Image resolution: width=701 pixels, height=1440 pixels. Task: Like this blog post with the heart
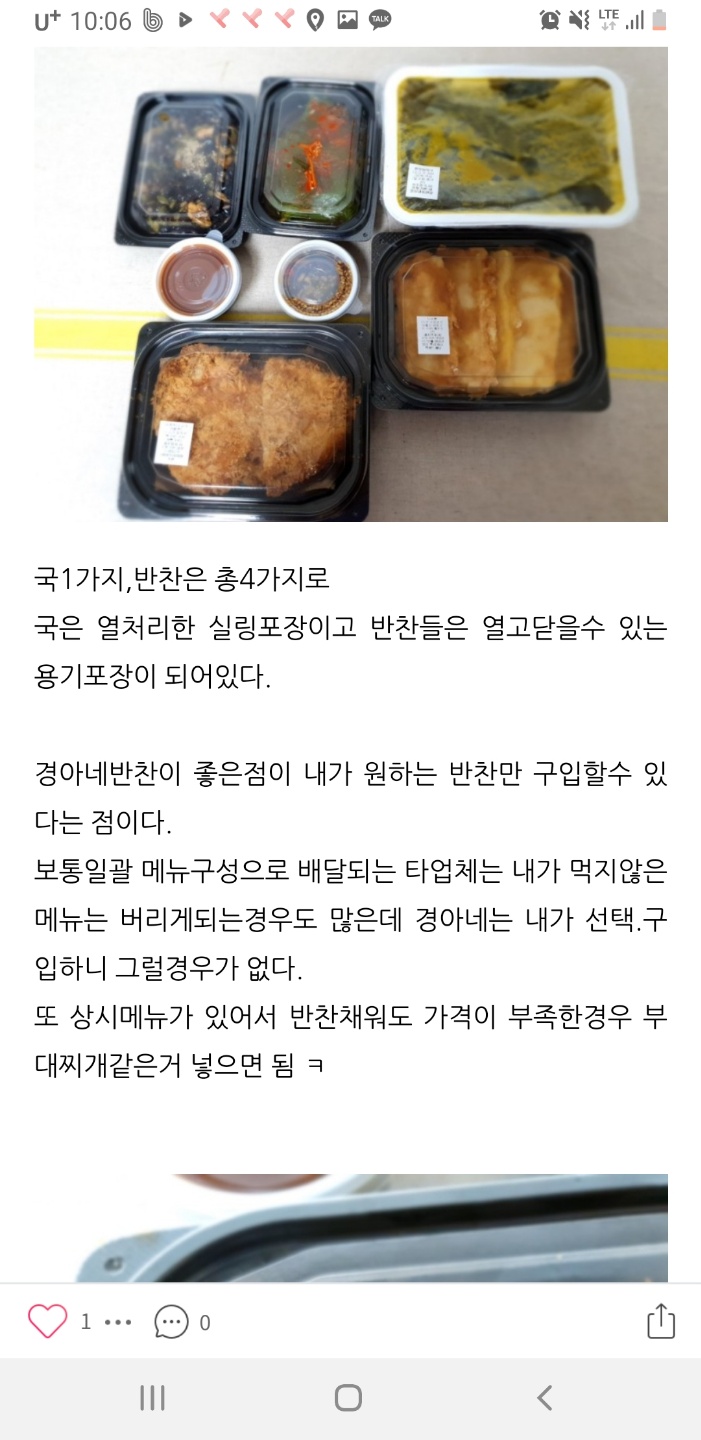(x=47, y=1322)
